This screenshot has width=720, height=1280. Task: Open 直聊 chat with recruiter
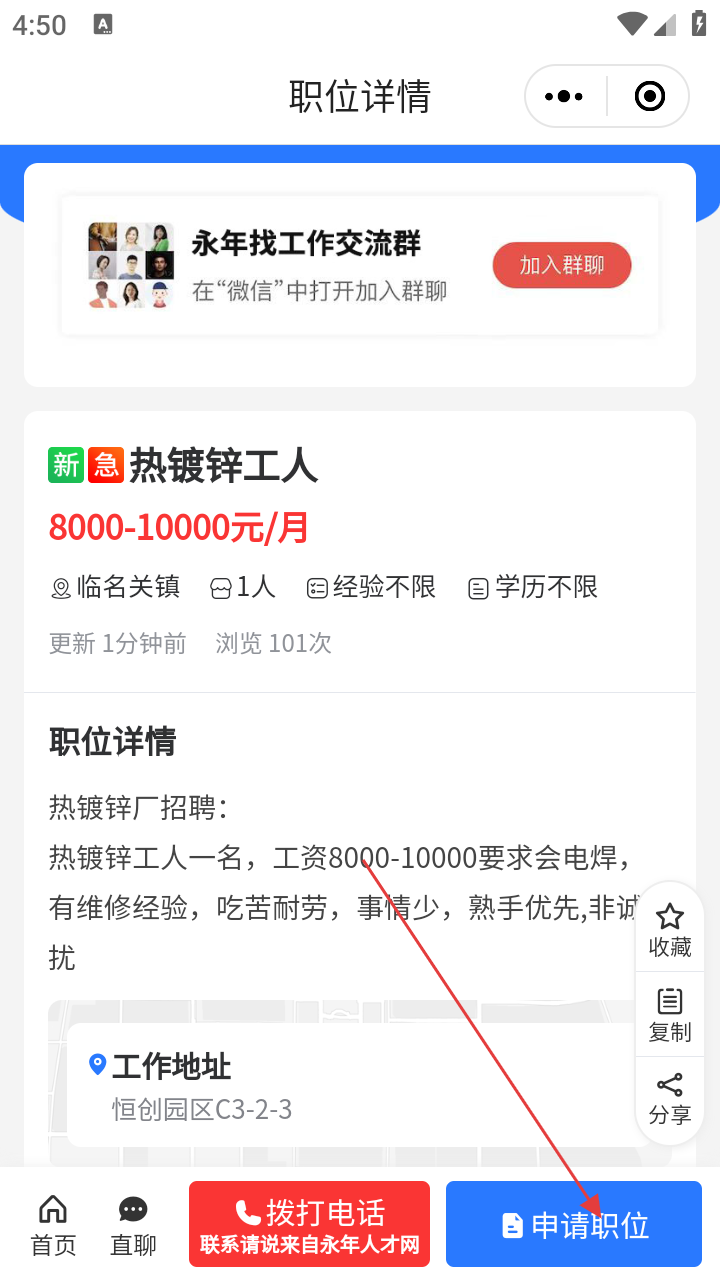coord(133,1225)
